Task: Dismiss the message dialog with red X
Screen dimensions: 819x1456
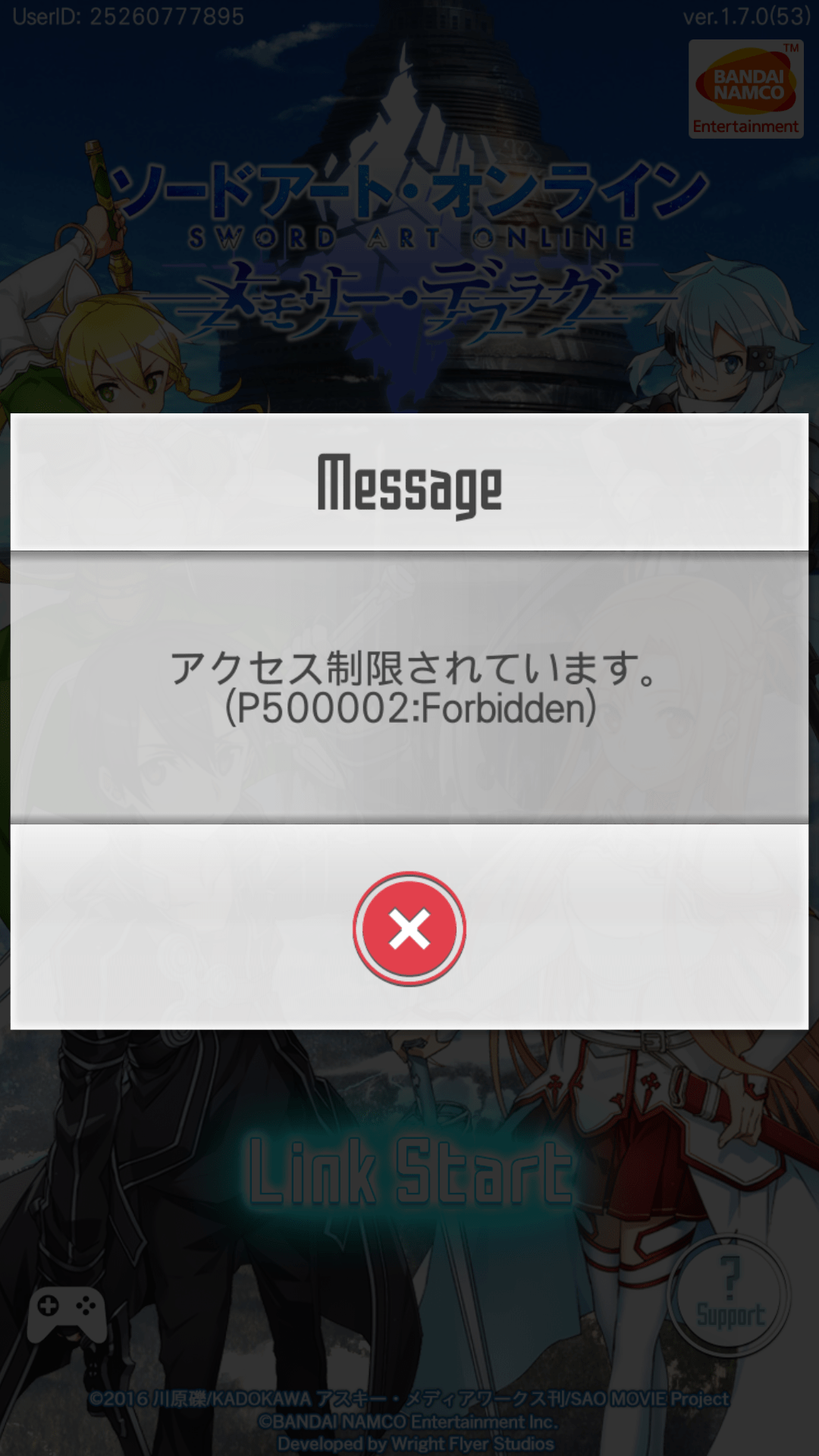Action: pos(409,928)
